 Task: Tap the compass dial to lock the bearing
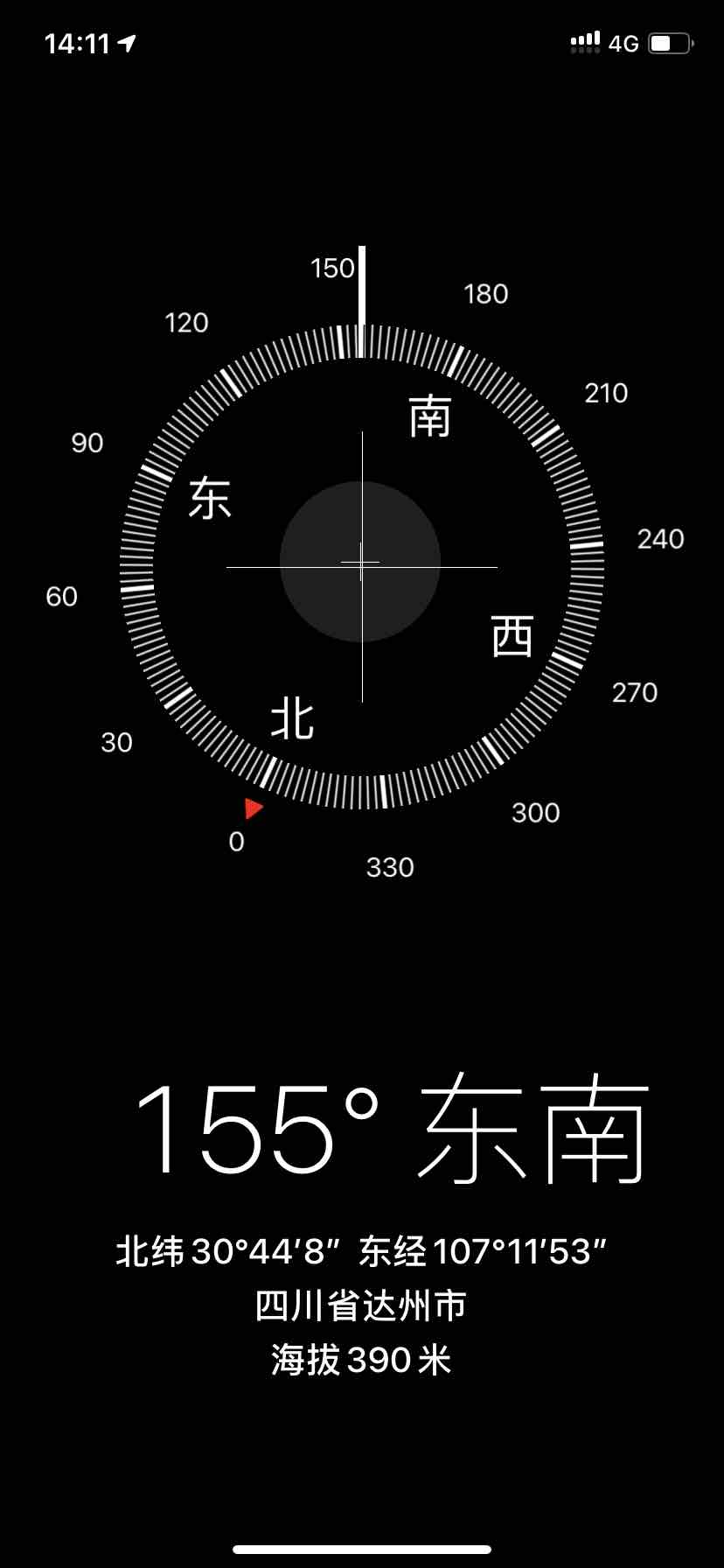point(361,564)
